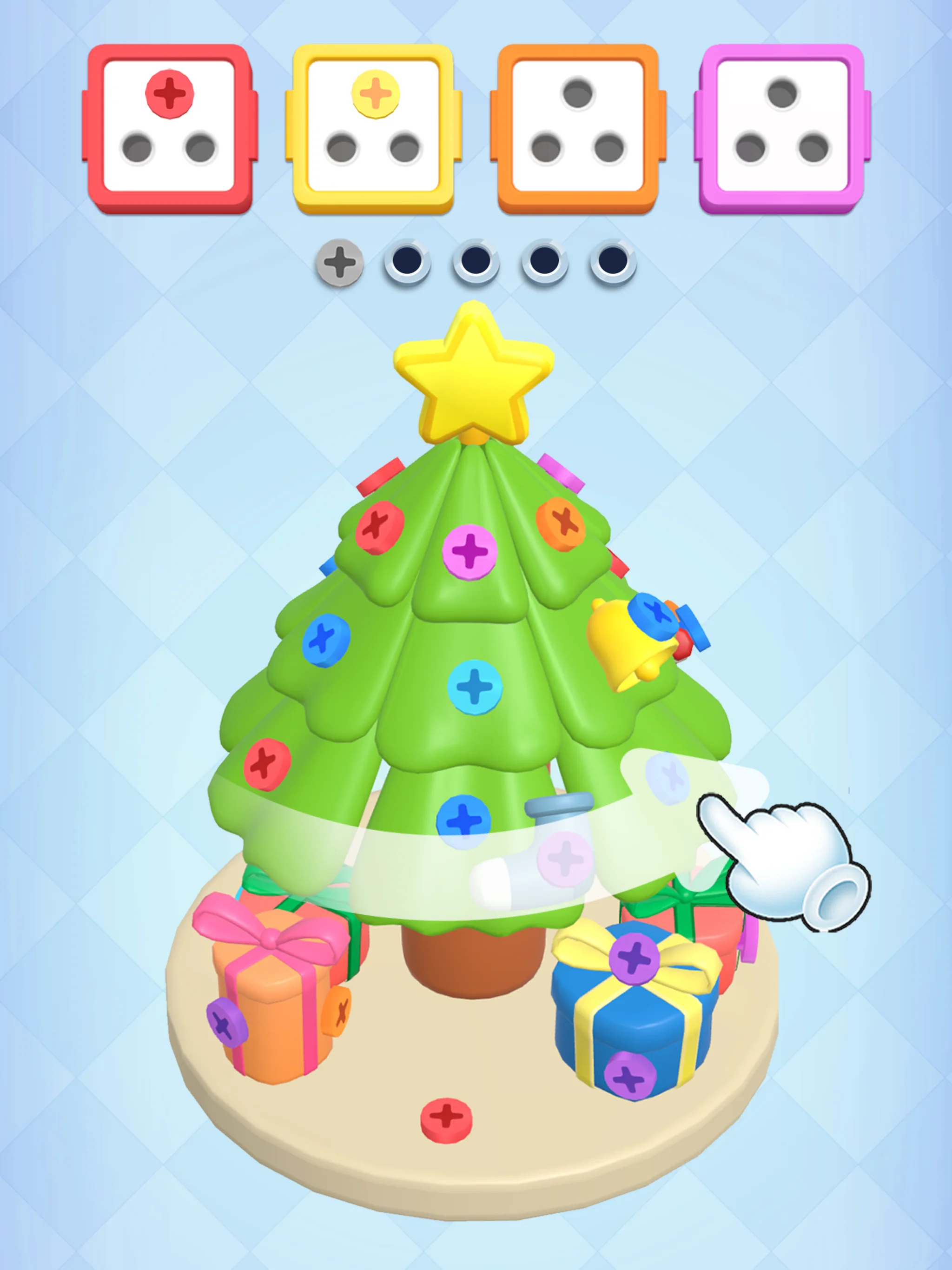
Task: Unscrew the blue screw on the yellow bell
Action: (653, 616)
